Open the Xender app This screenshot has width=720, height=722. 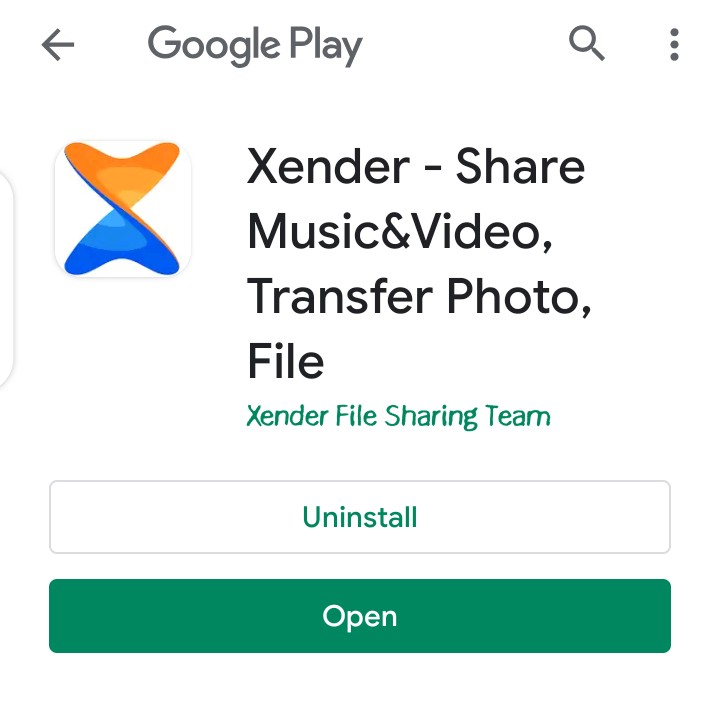coord(360,616)
